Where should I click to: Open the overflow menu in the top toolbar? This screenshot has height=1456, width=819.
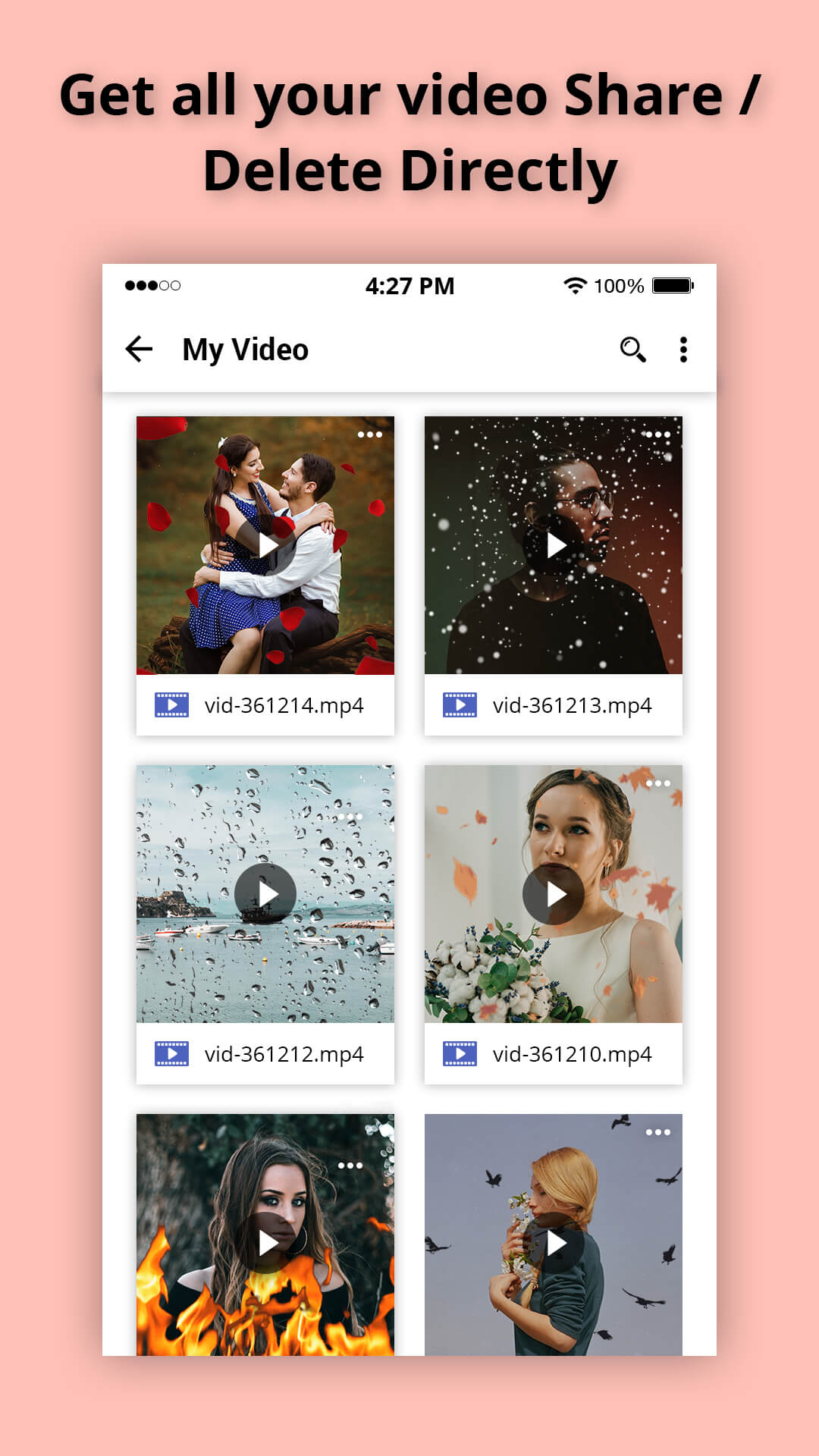tap(685, 350)
